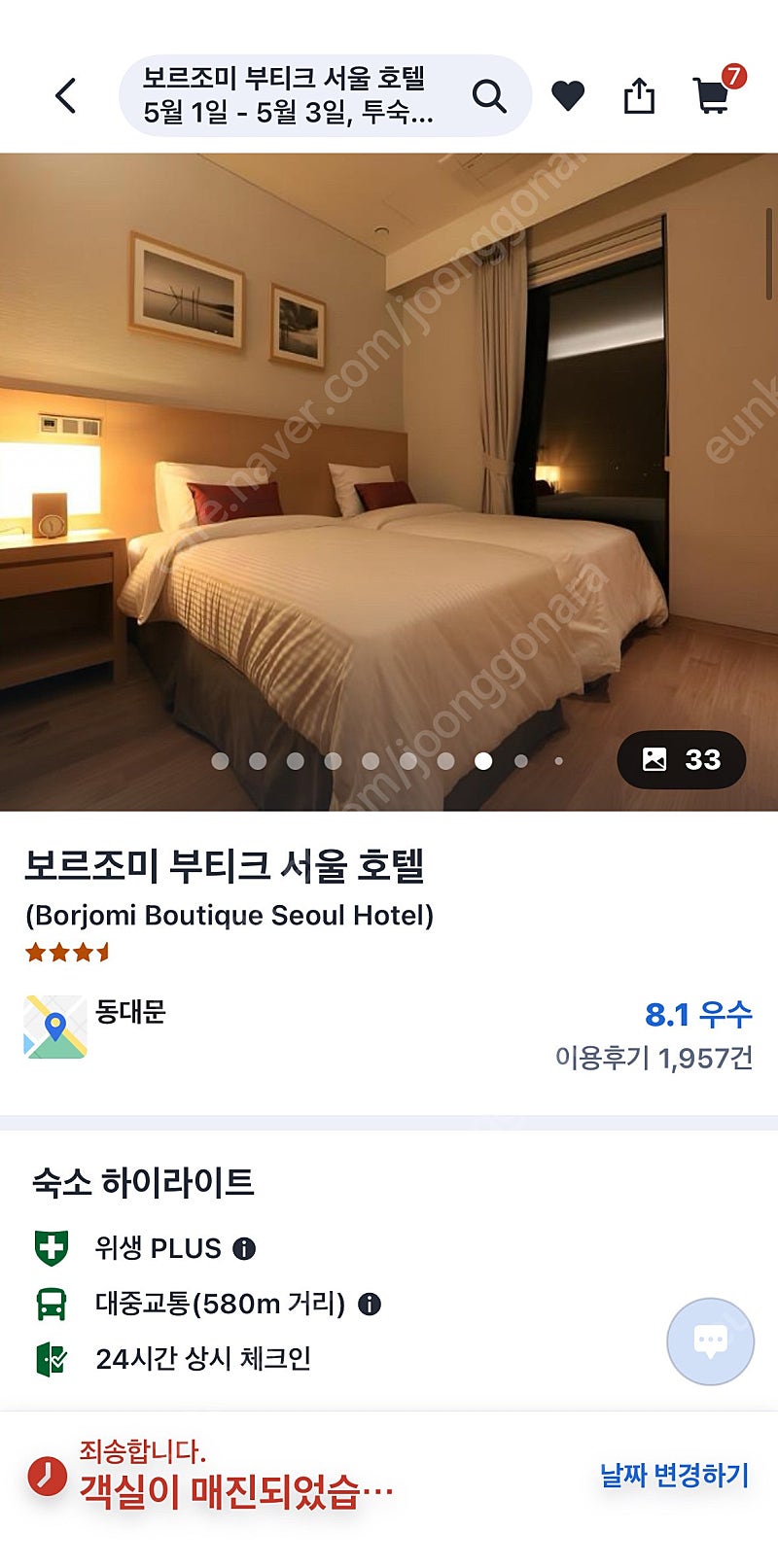Image resolution: width=778 pixels, height=1568 pixels.
Task: Open the 동대문 map thumbnail
Action: pos(55,1027)
